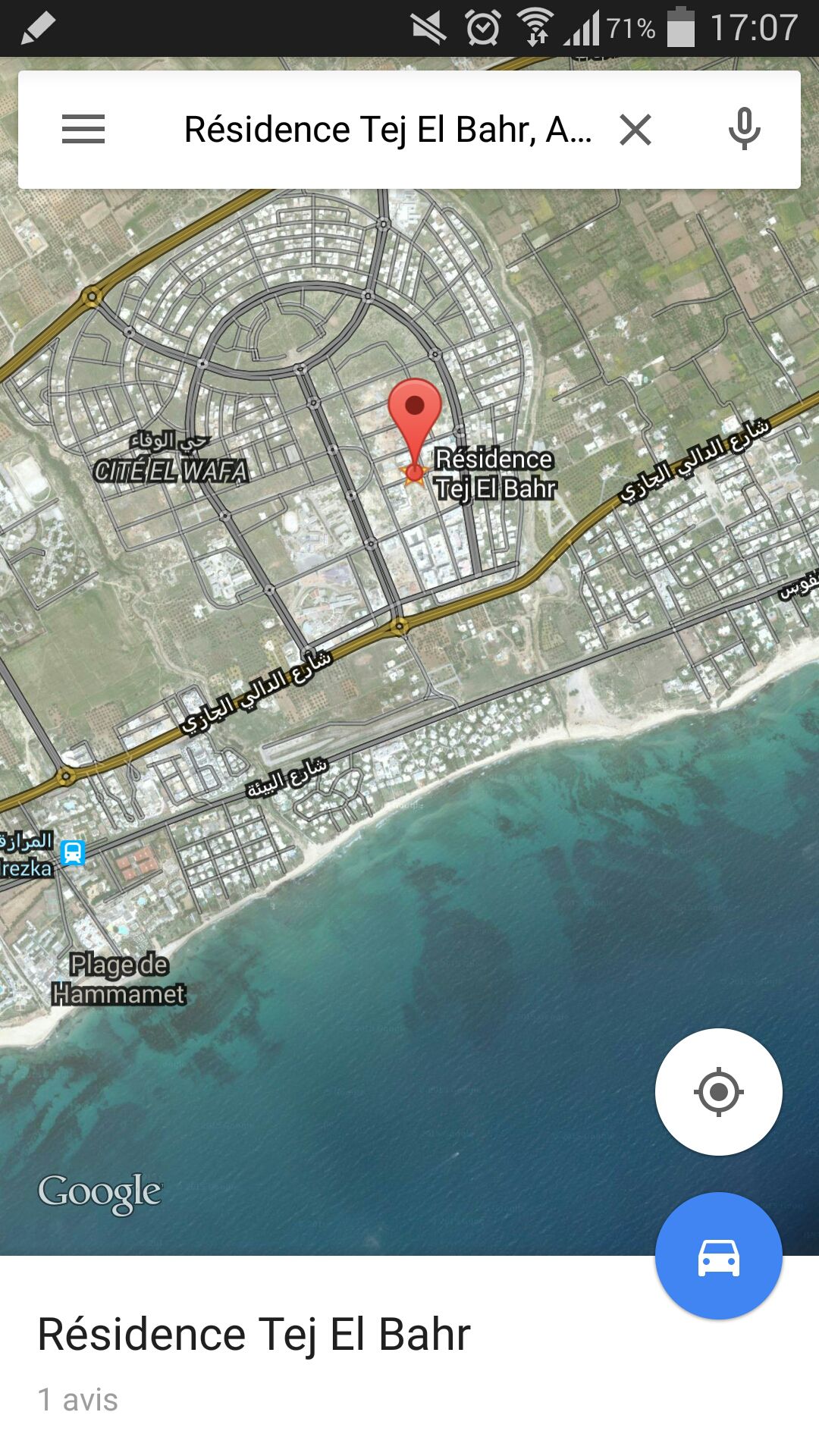Center map on my location
Viewport: 819px width, 1456px height.
click(x=718, y=1092)
